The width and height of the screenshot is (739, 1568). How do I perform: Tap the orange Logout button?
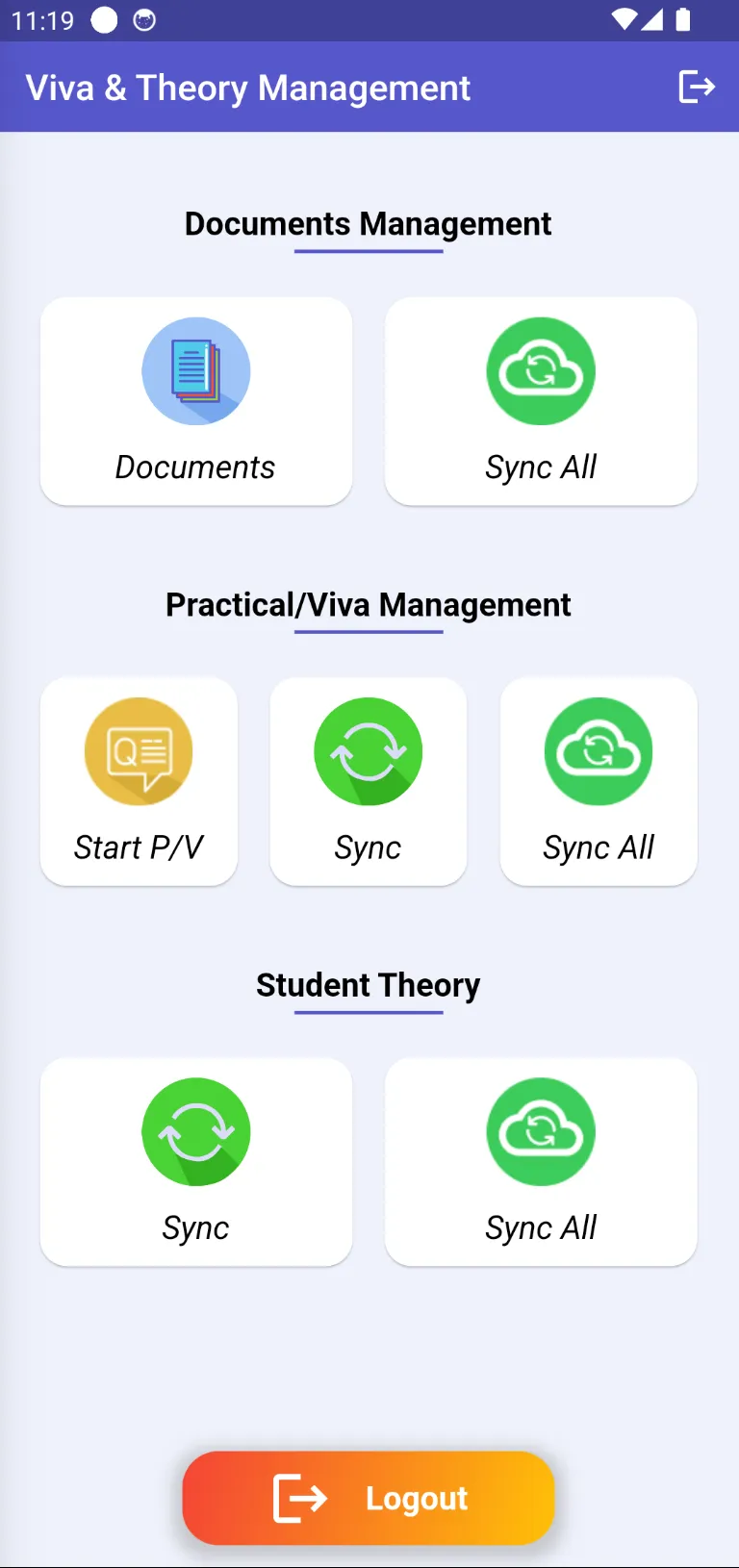[x=369, y=1498]
